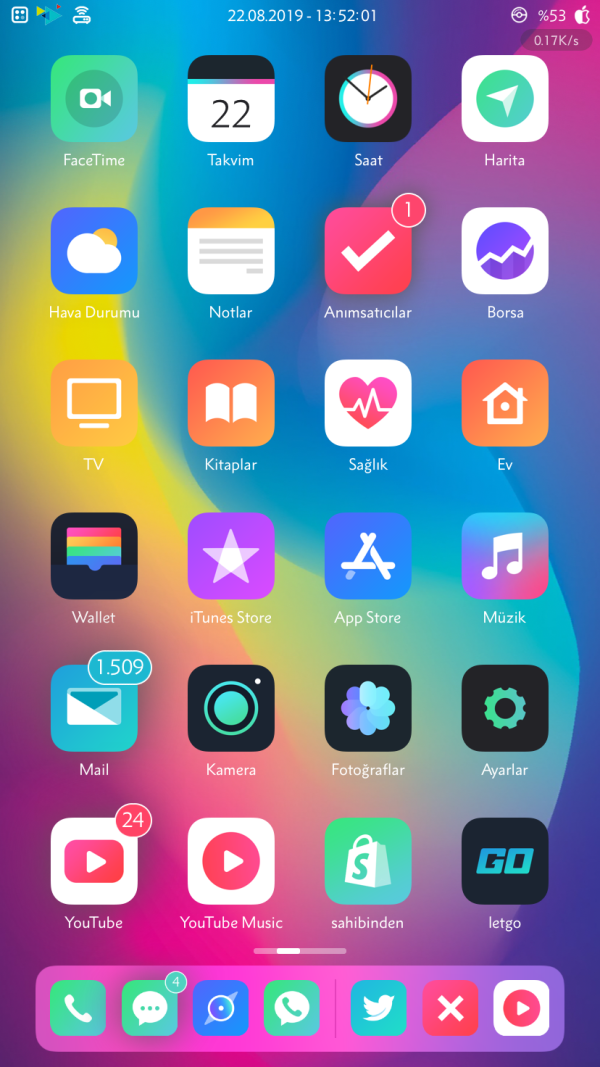Launch the Takvim calendar app
Screen dimensions: 600x1067
[231, 99]
